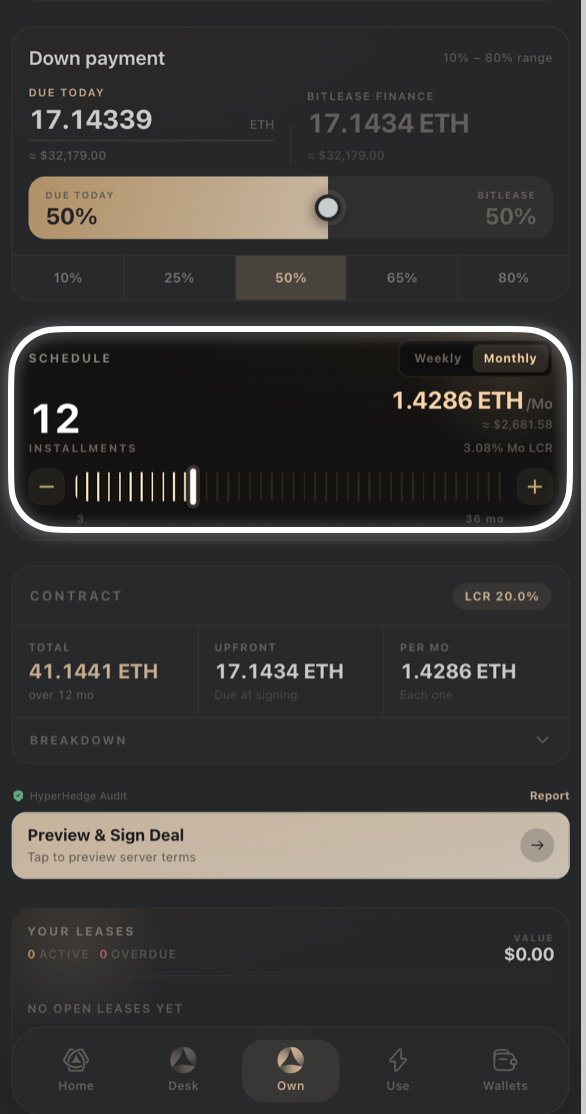The image size is (586, 1114).
Task: Choose the 50% down payment preset
Action: [291, 278]
